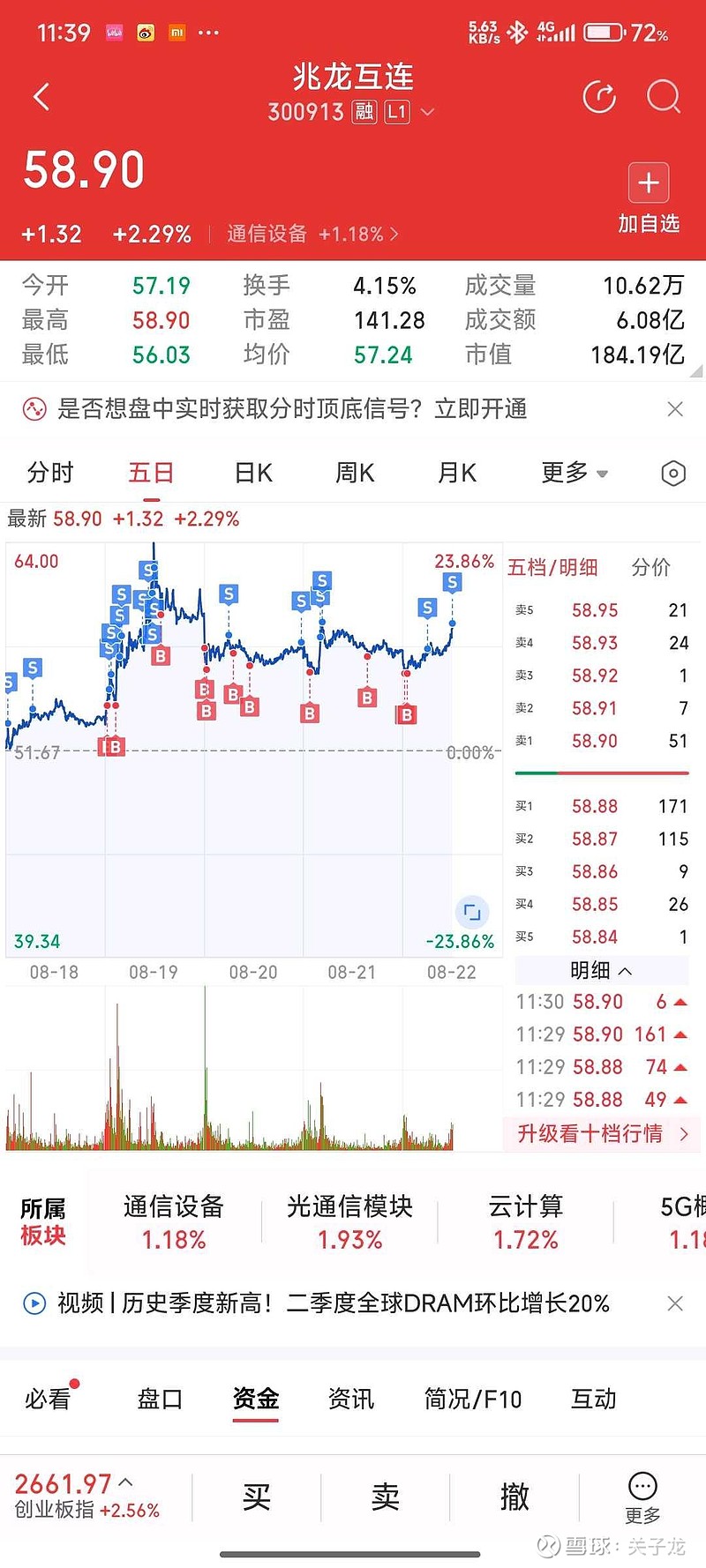Open chart settings hexagon icon
The height and width of the screenshot is (1568, 706).
coord(673,474)
